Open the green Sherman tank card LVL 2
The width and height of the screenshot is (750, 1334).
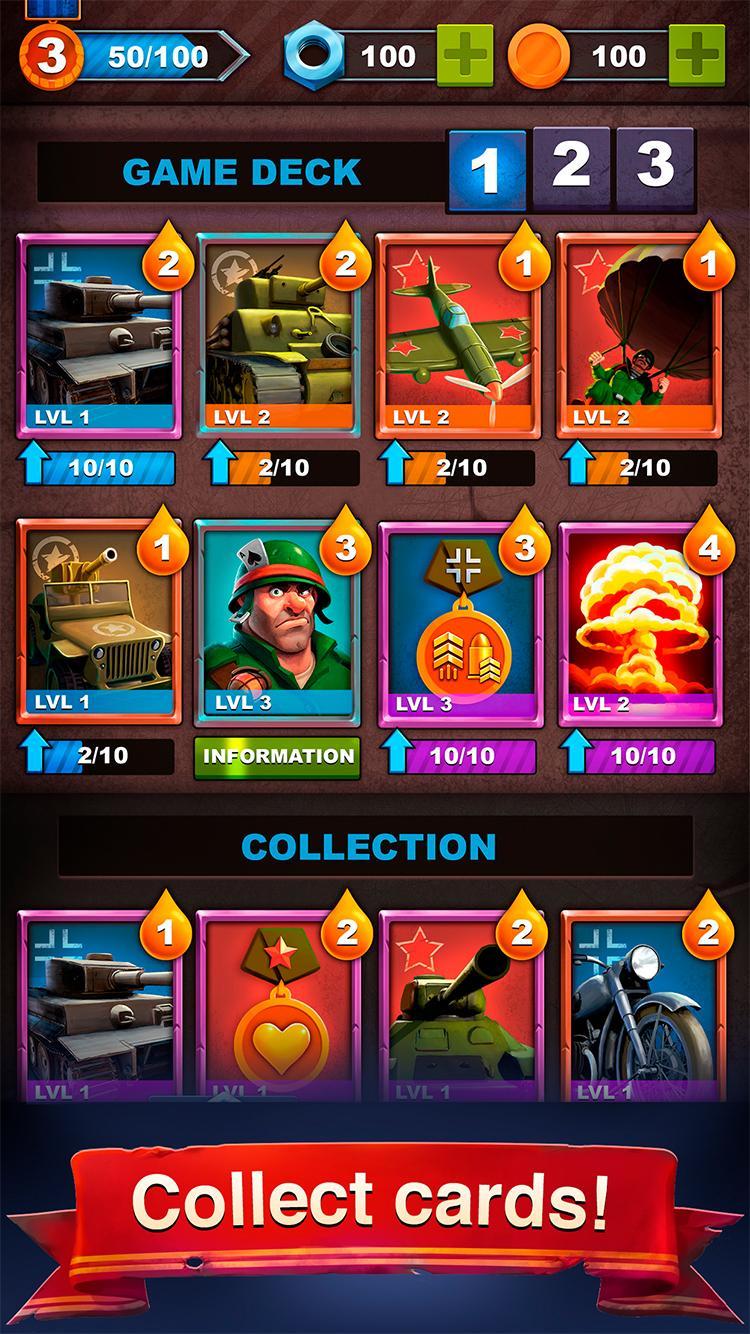(277, 337)
